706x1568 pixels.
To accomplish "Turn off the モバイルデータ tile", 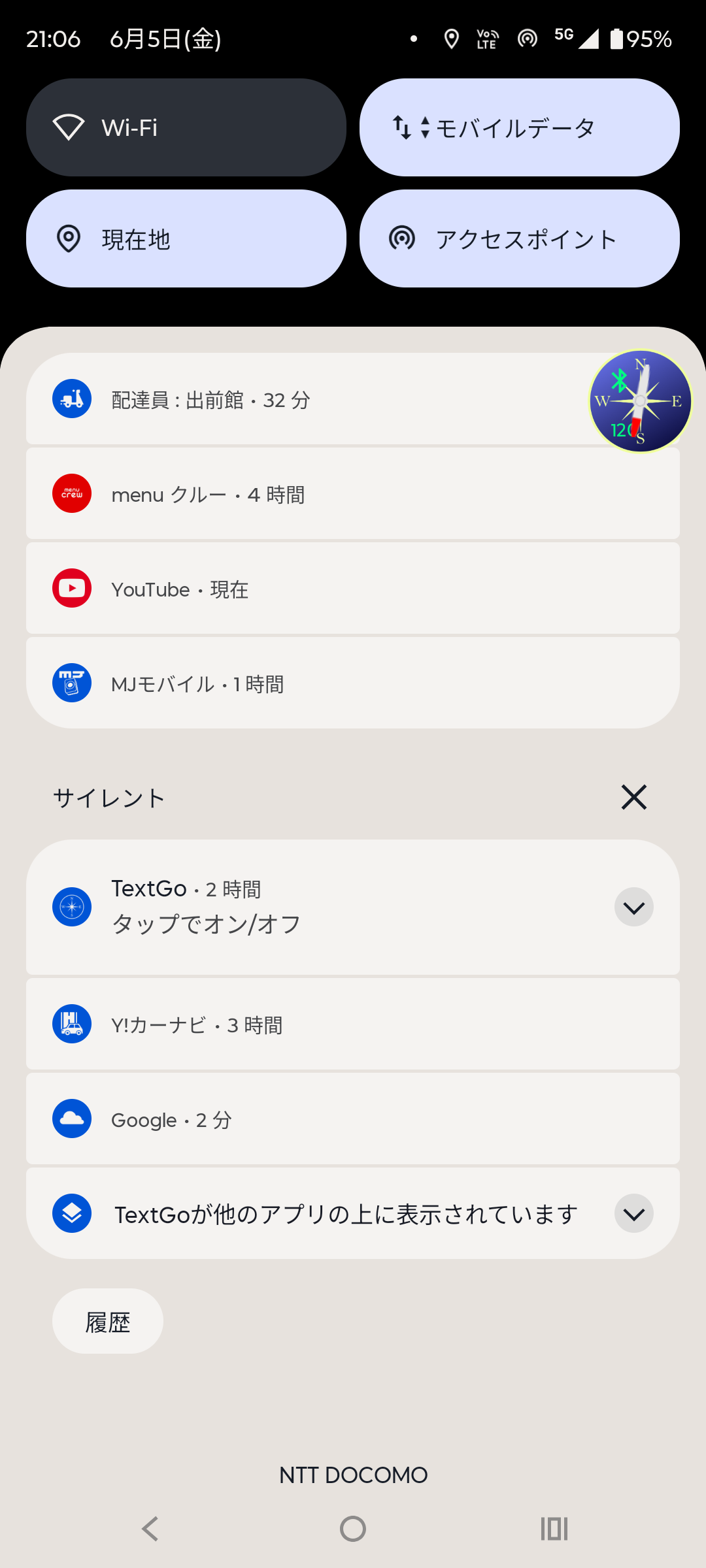I will click(x=520, y=127).
